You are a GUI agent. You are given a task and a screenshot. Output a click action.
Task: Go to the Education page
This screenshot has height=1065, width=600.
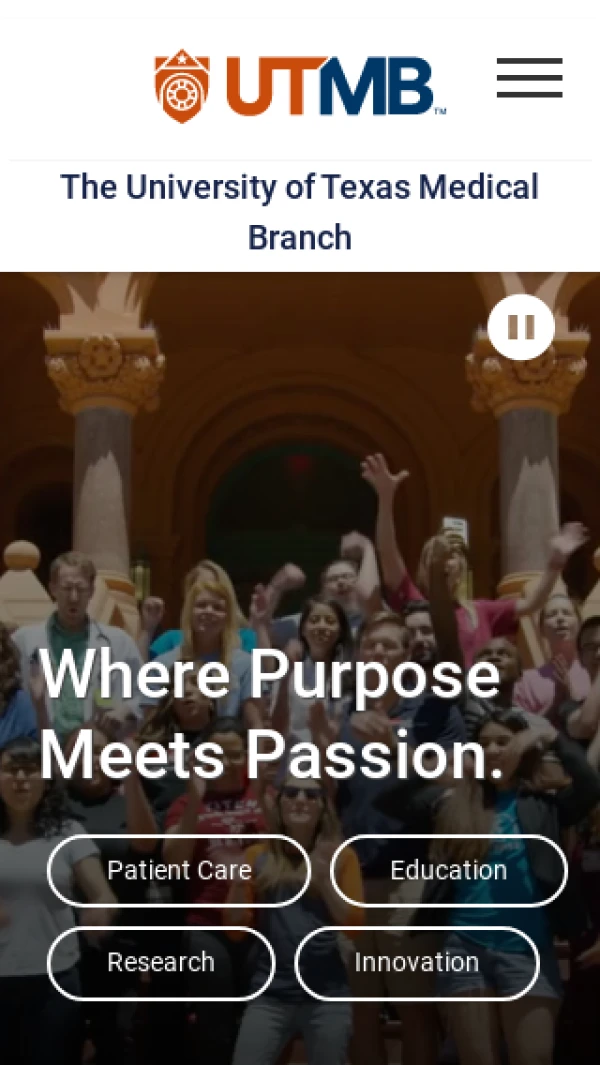click(448, 870)
